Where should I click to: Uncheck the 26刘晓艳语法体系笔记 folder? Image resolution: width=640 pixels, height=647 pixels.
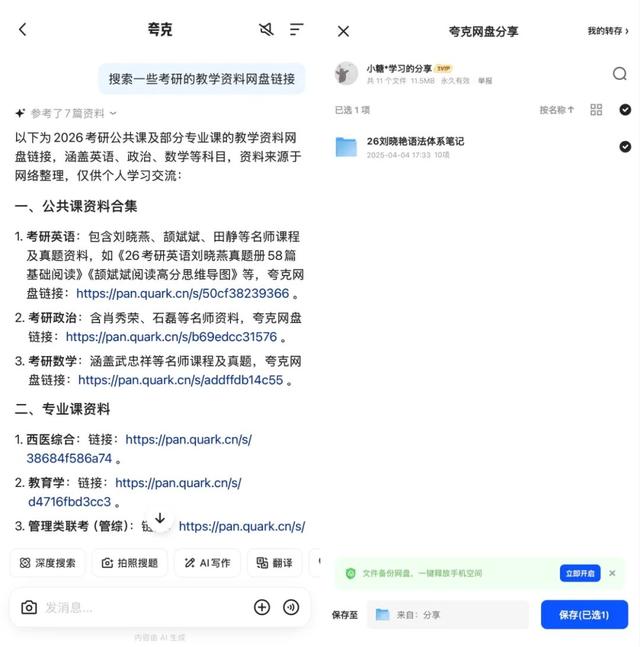(x=625, y=146)
